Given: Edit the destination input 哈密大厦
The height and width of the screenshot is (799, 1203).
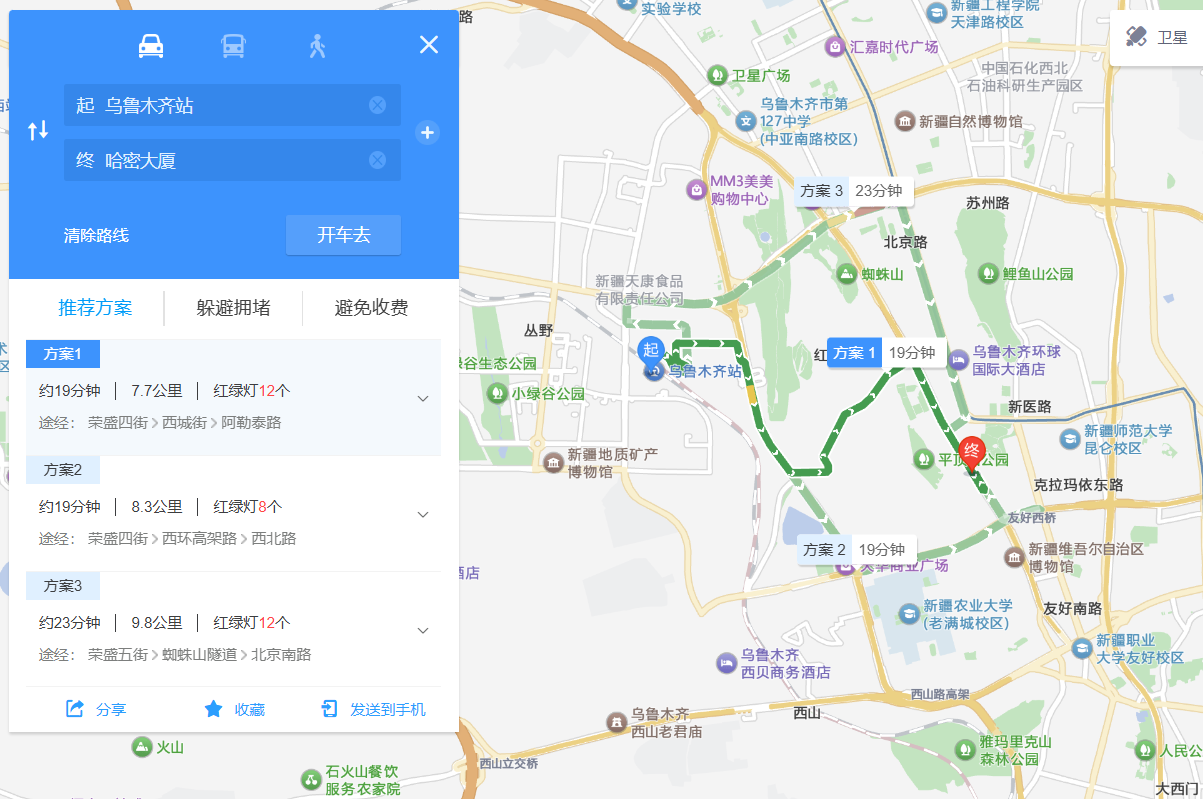Looking at the screenshot, I should point(220,160).
